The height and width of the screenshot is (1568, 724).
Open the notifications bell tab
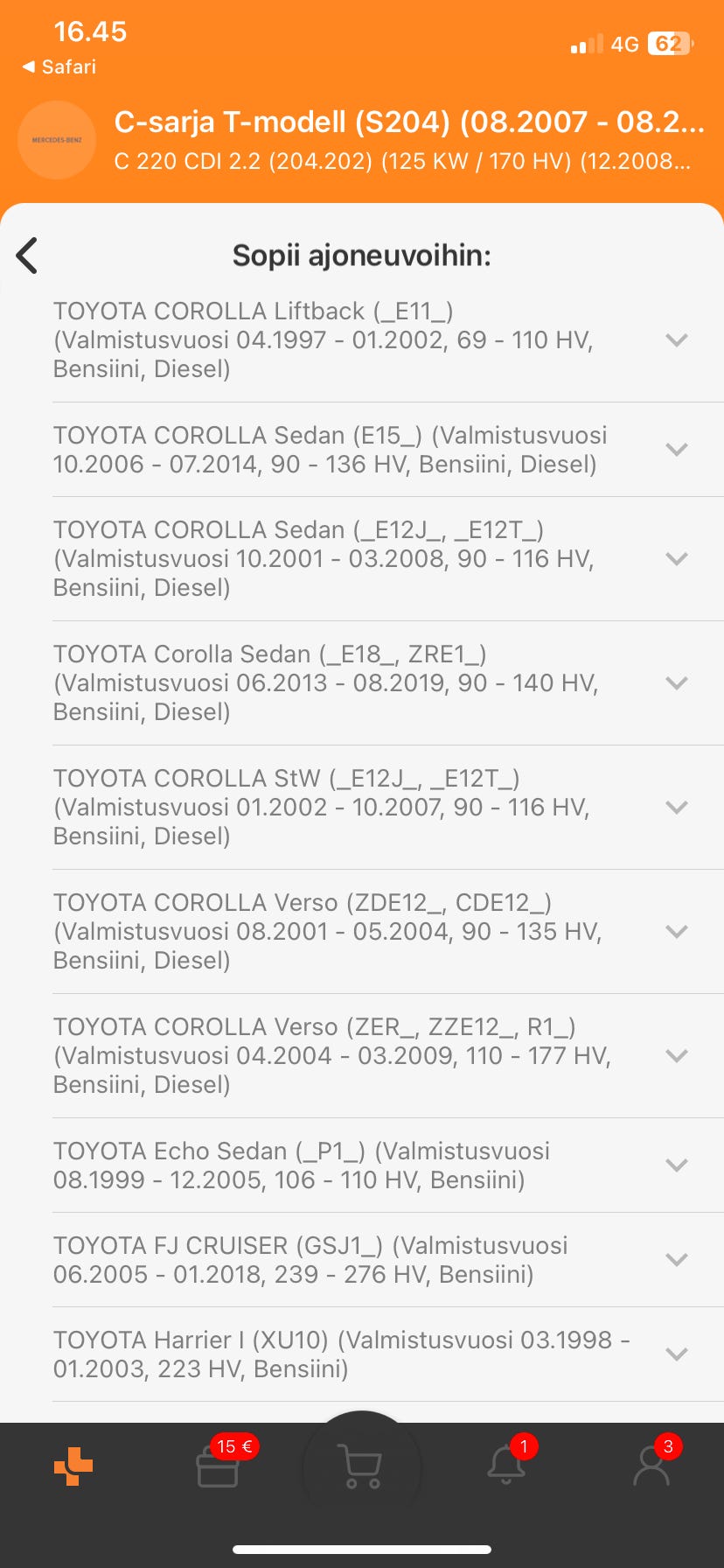click(506, 1466)
